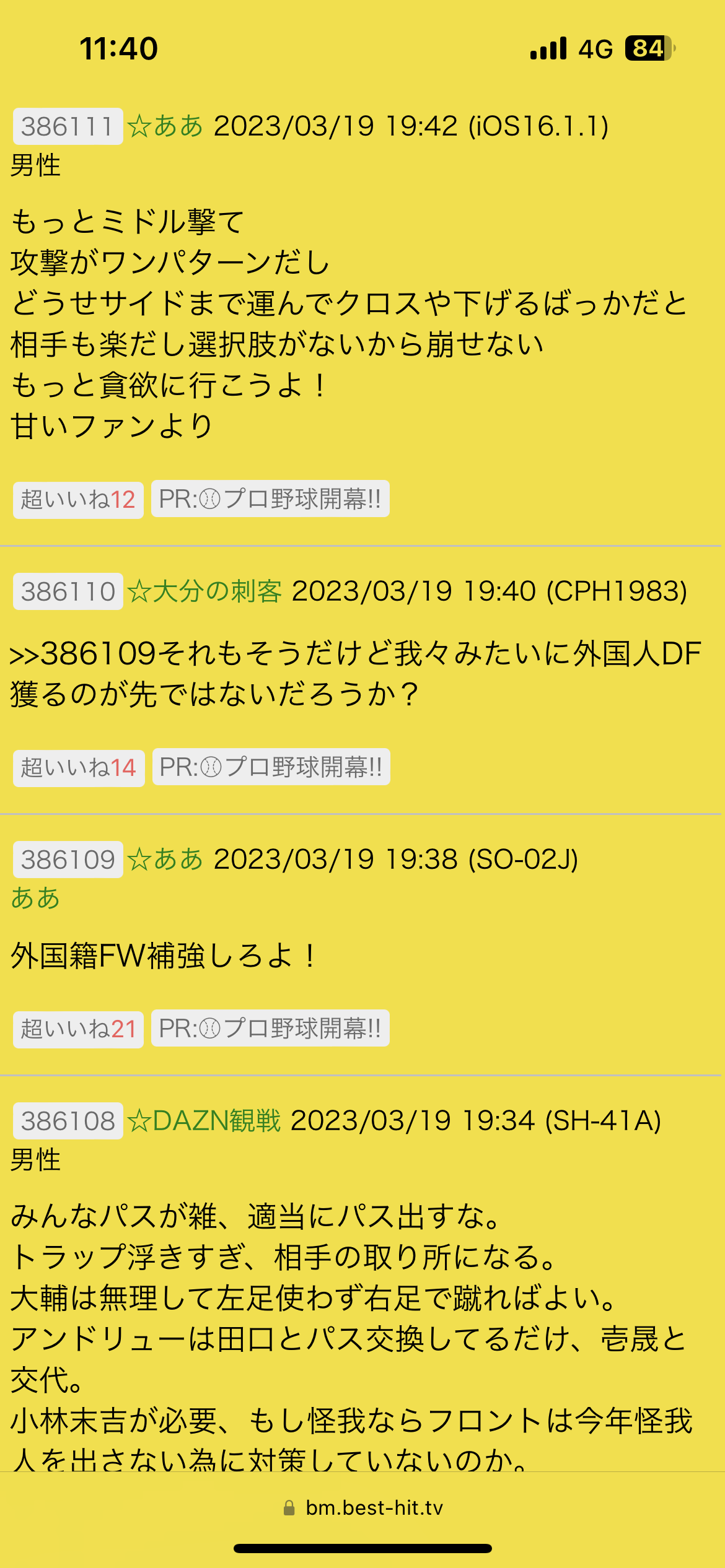Tap post number 386108 badge
This screenshot has height=1568, width=725.
pos(68,1121)
